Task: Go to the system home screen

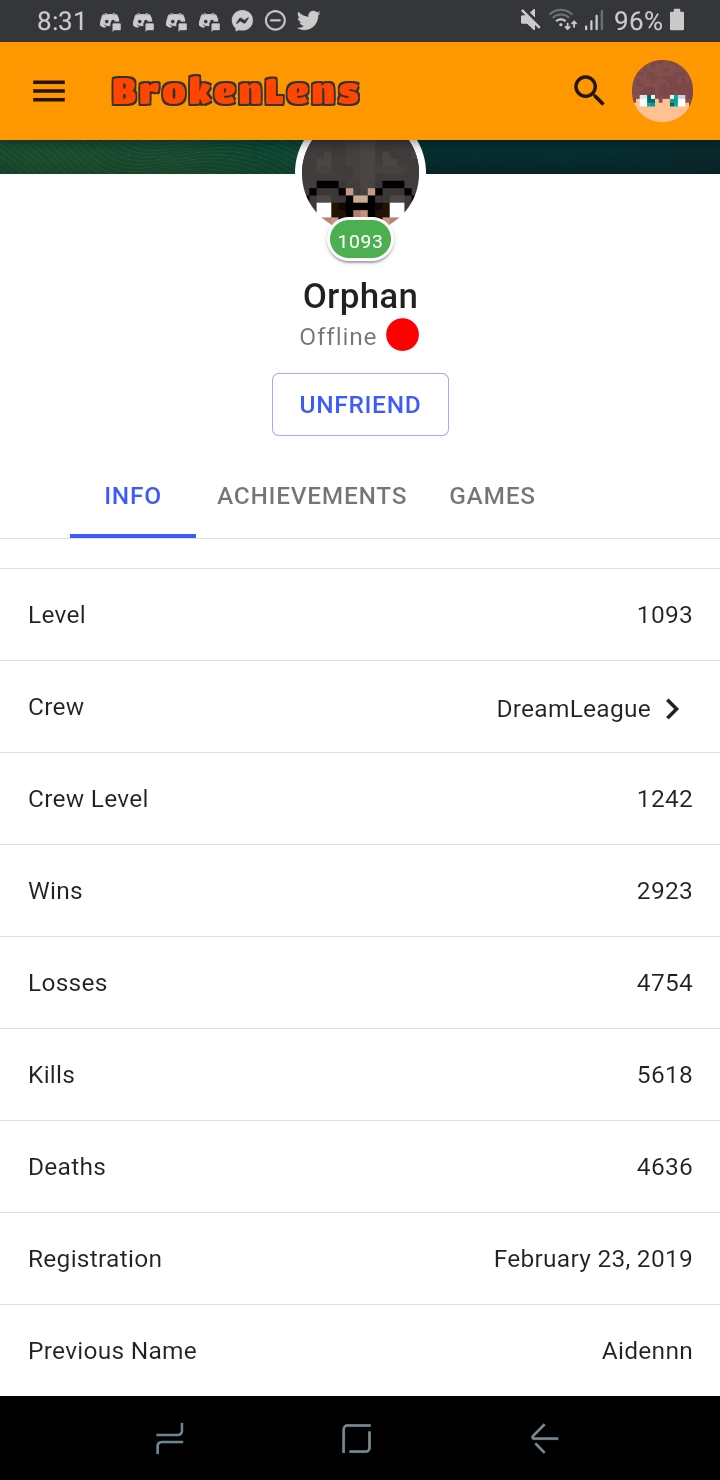Action: coord(357,1438)
